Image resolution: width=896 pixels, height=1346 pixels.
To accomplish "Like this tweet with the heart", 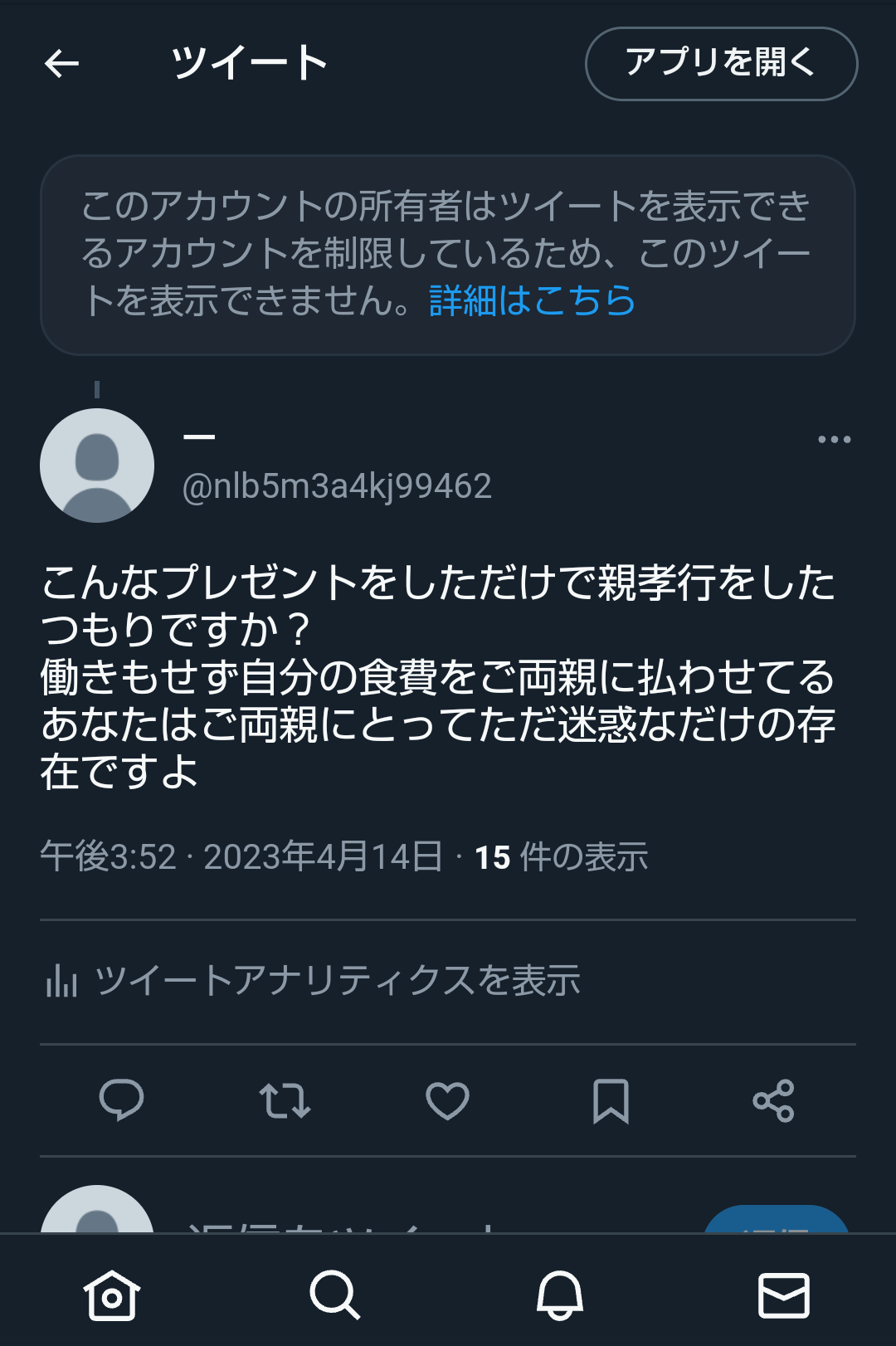I will pos(447,1101).
